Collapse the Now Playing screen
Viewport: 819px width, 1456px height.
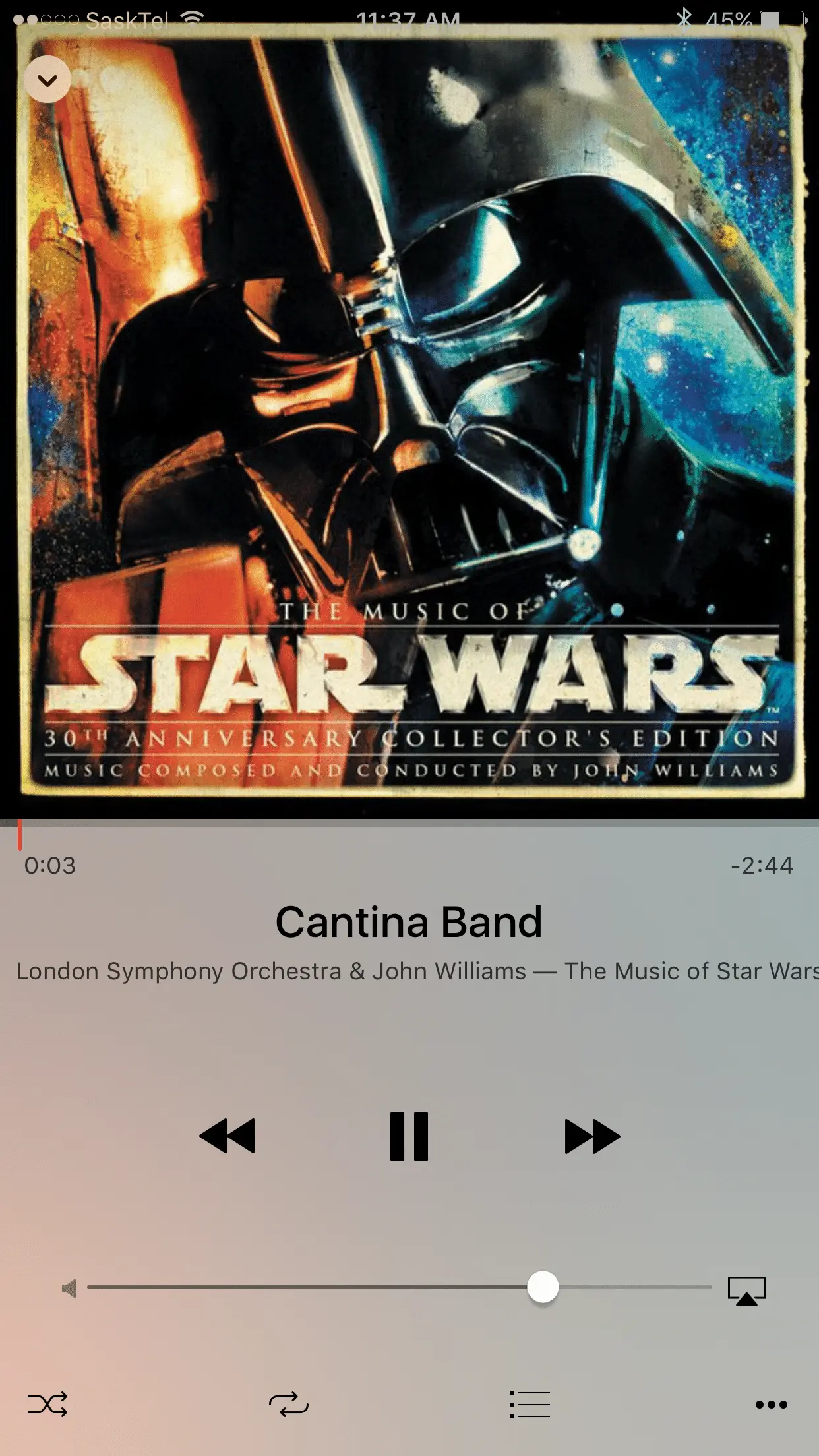tap(47, 80)
